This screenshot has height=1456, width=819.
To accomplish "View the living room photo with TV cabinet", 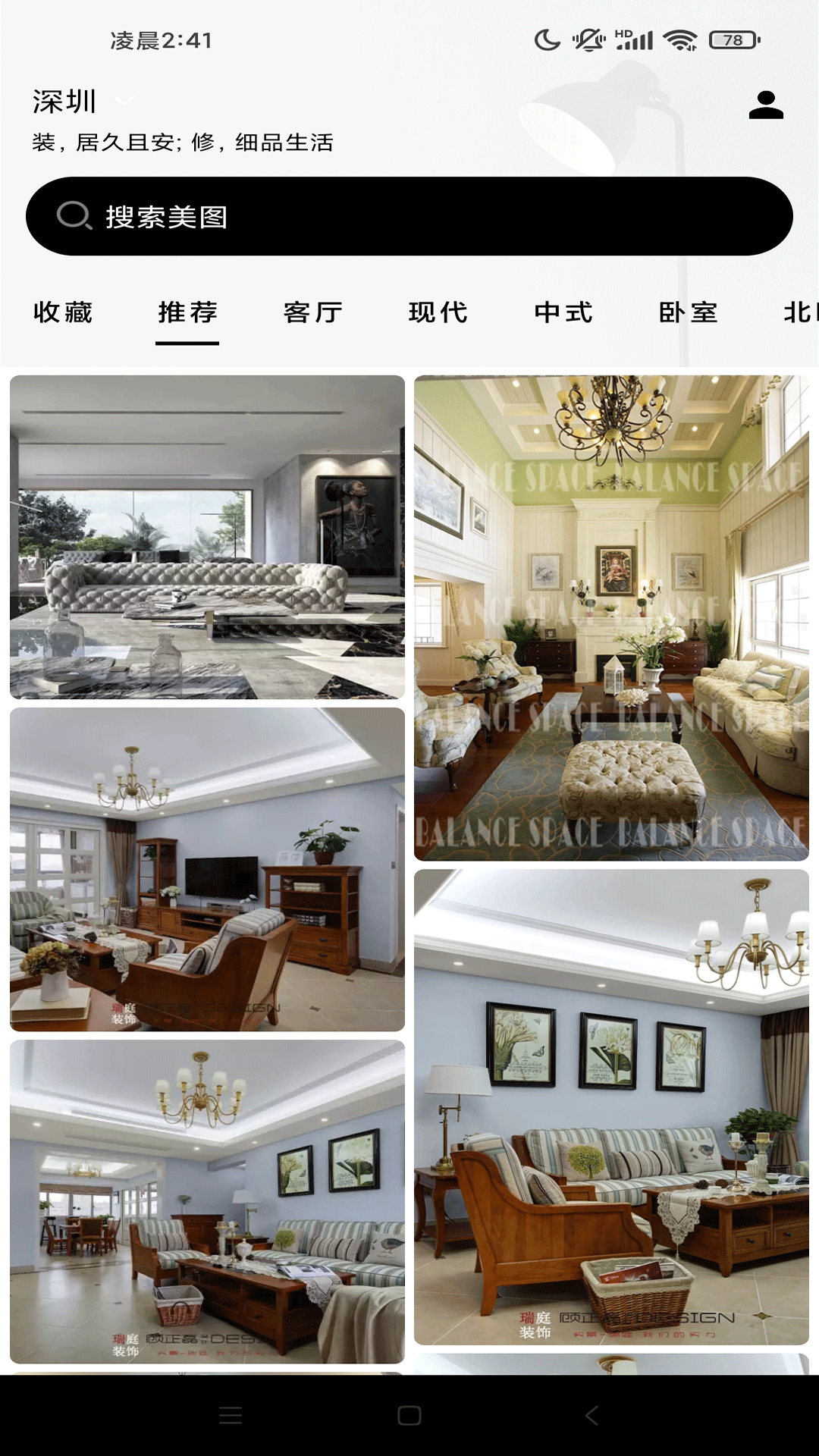I will pos(207,869).
